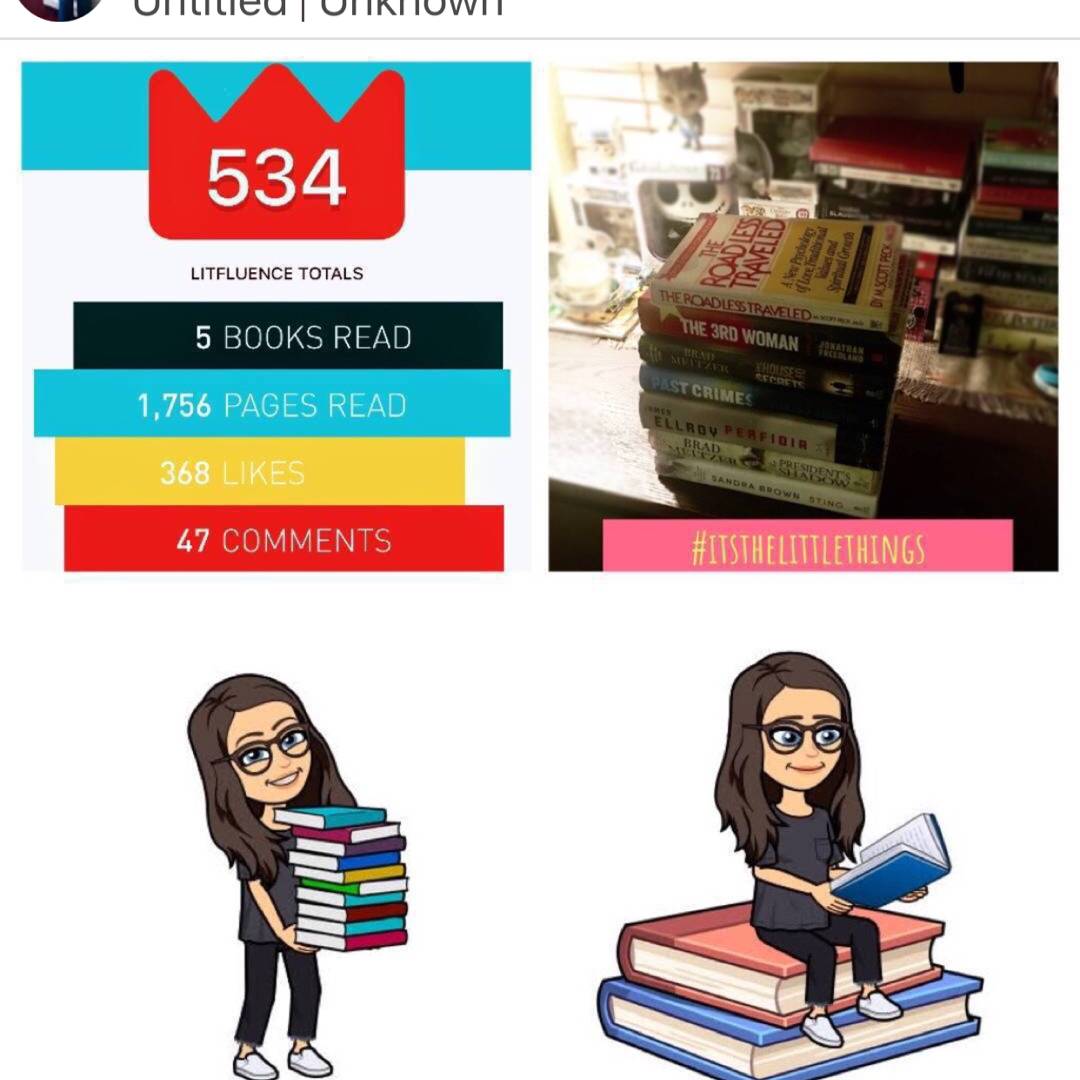Open the Untitled | Unknown book title
The image size is (1080, 1080).
click(318, 8)
